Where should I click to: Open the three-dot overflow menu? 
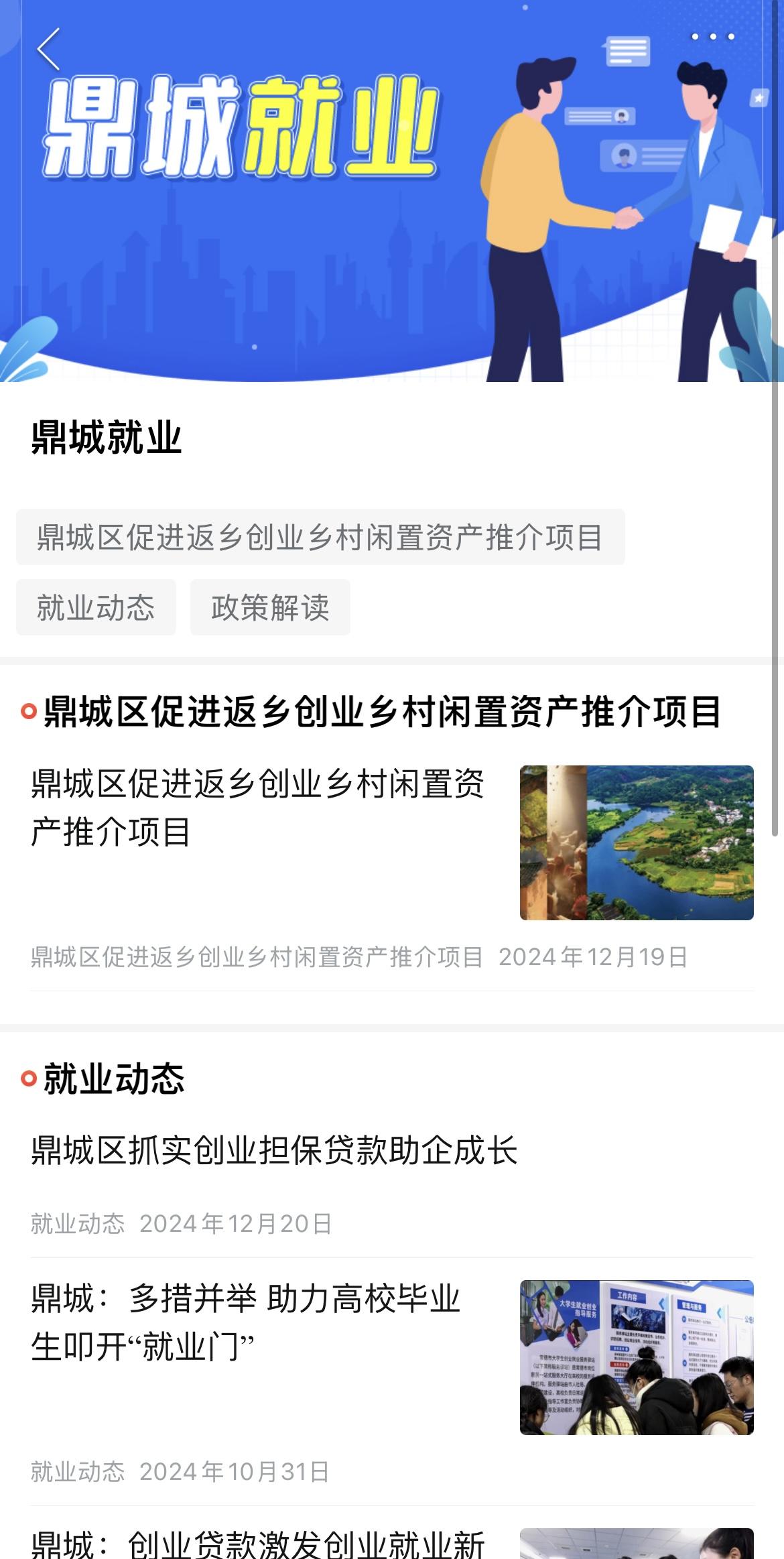[x=713, y=37]
